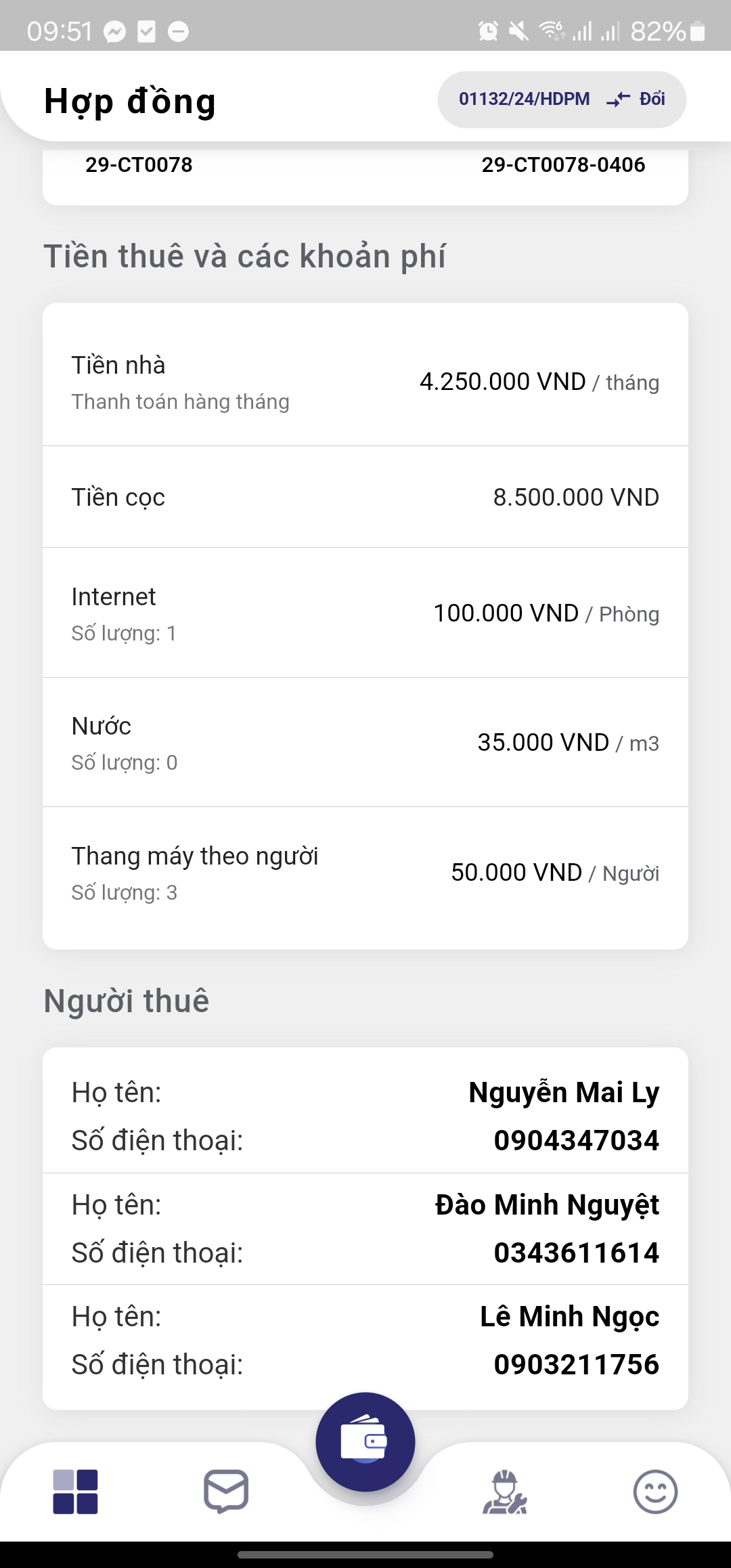Open the smiley feedback tab

[655, 1491]
